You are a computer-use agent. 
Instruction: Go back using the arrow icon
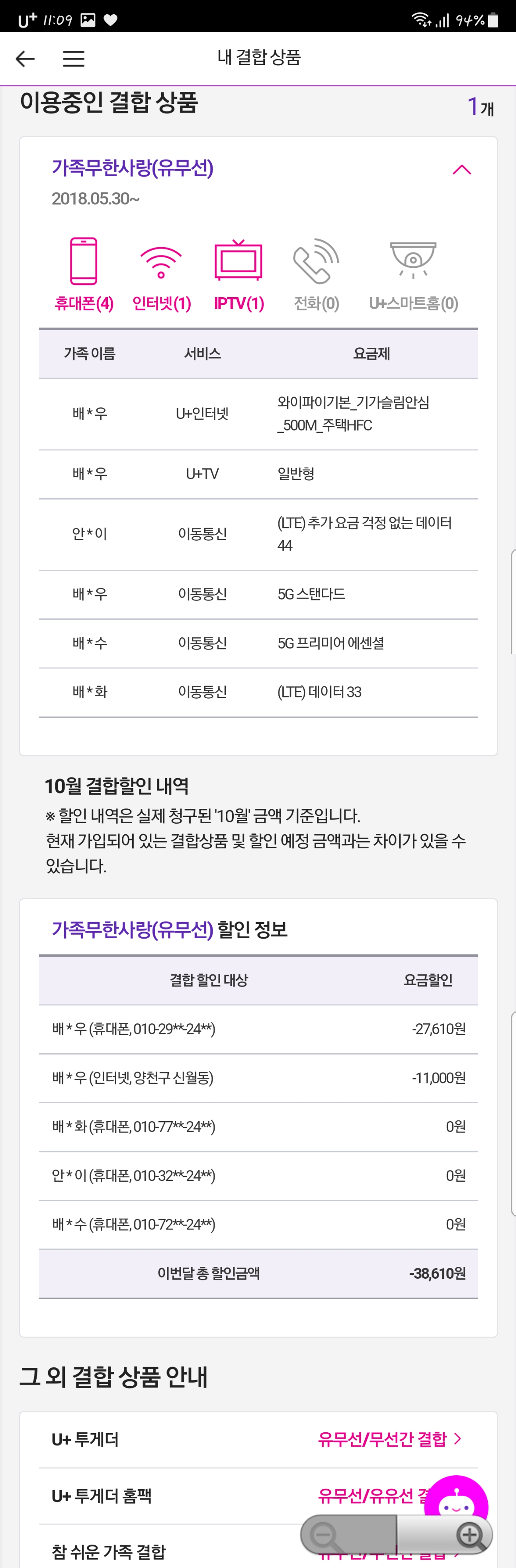[x=25, y=58]
